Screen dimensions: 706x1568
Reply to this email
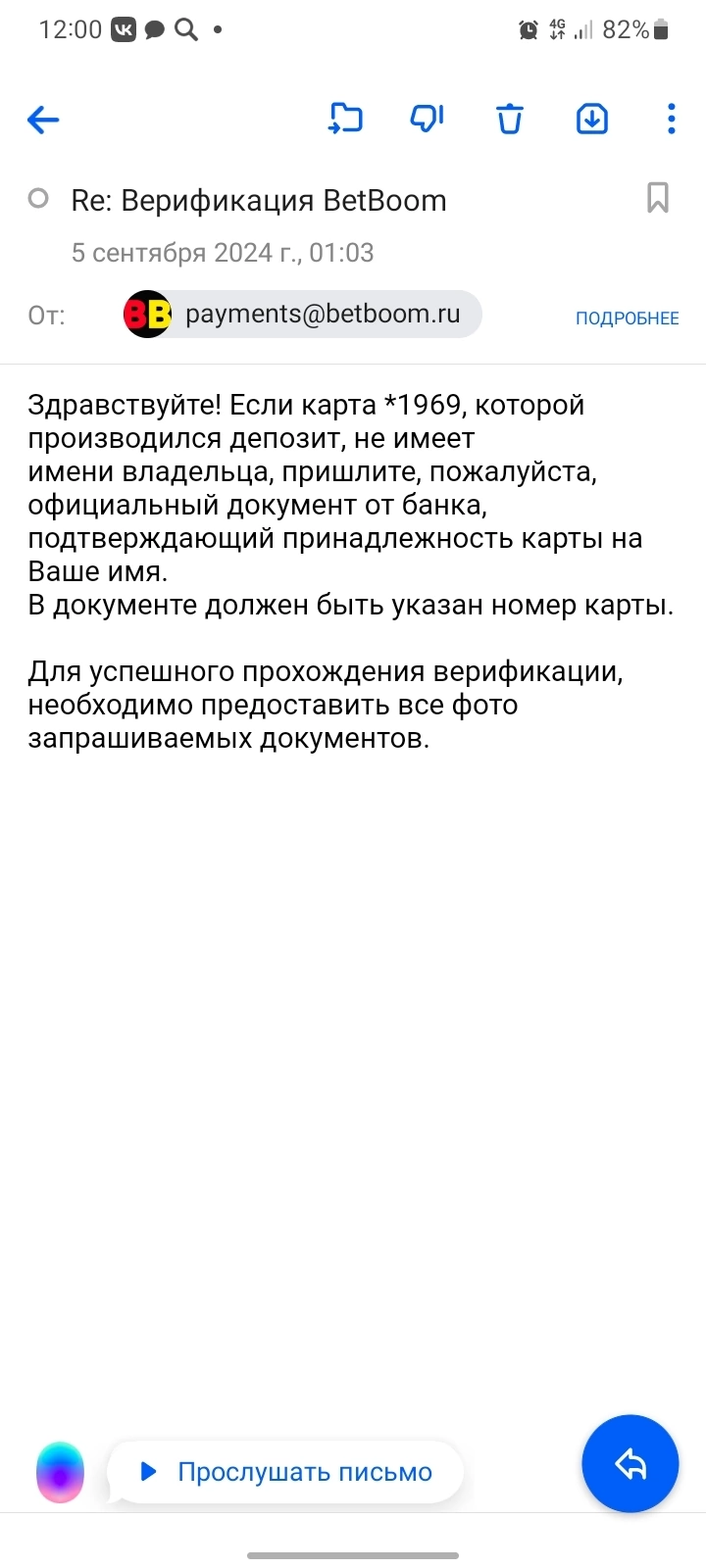630,1464
